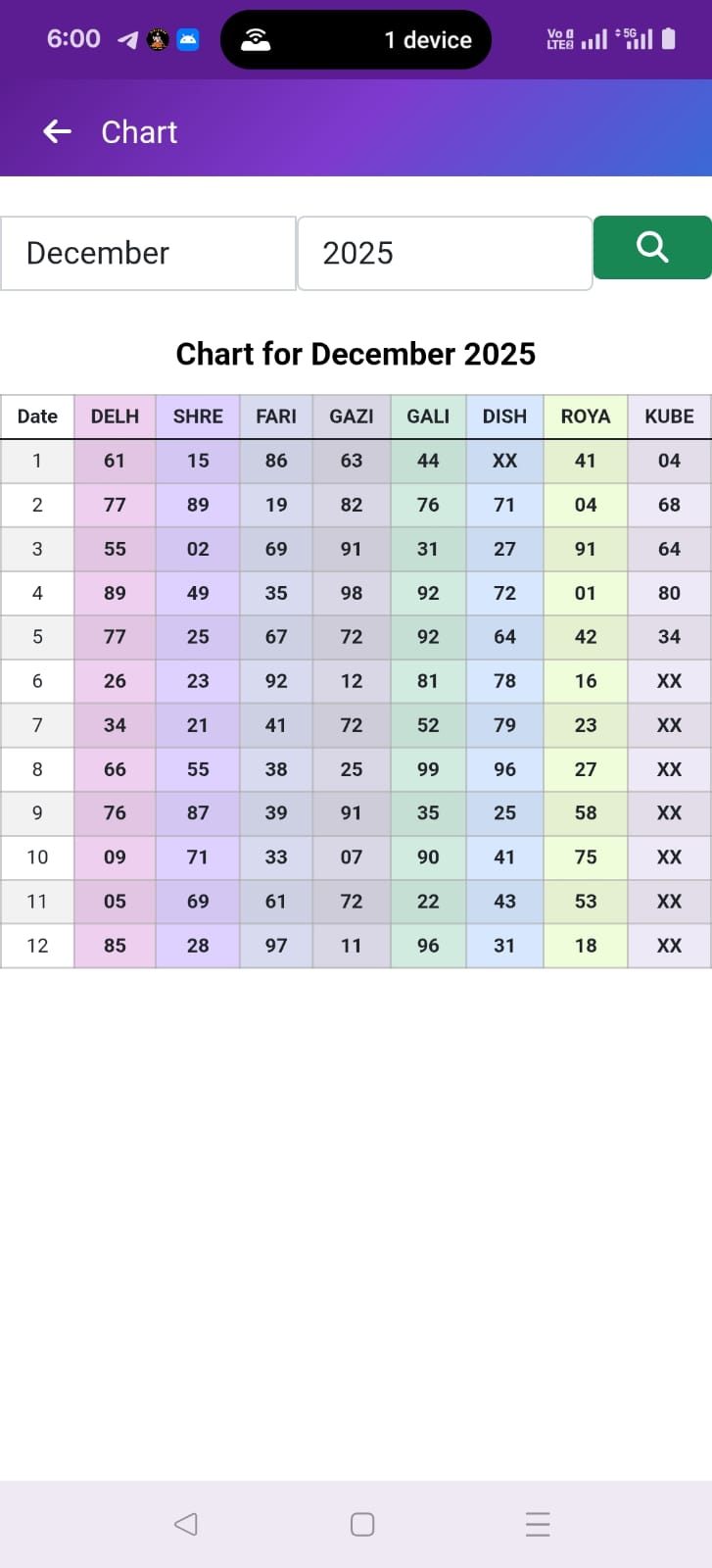
Task: Tap the system back navigation button
Action: click(x=185, y=1524)
